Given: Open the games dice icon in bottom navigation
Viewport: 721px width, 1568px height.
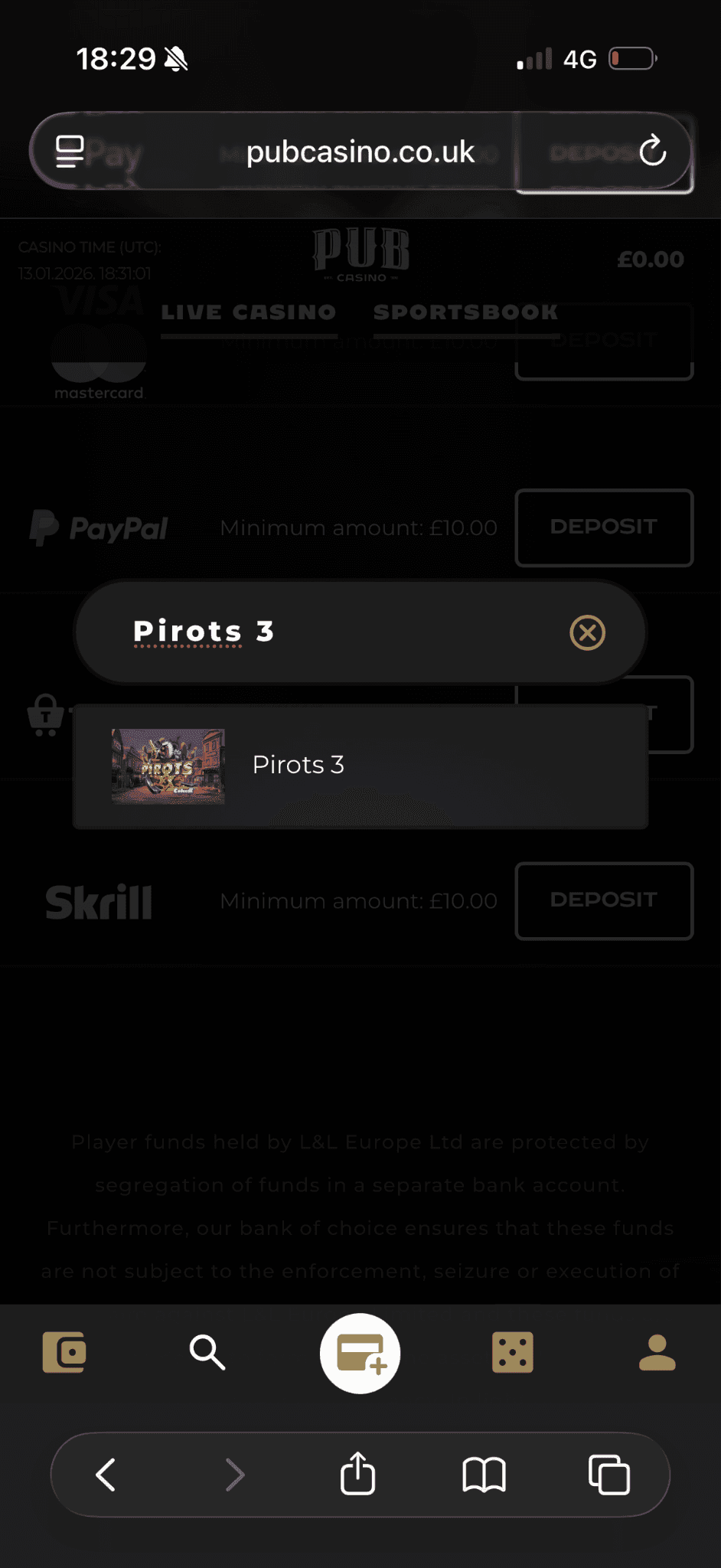Looking at the screenshot, I should 514,1352.
